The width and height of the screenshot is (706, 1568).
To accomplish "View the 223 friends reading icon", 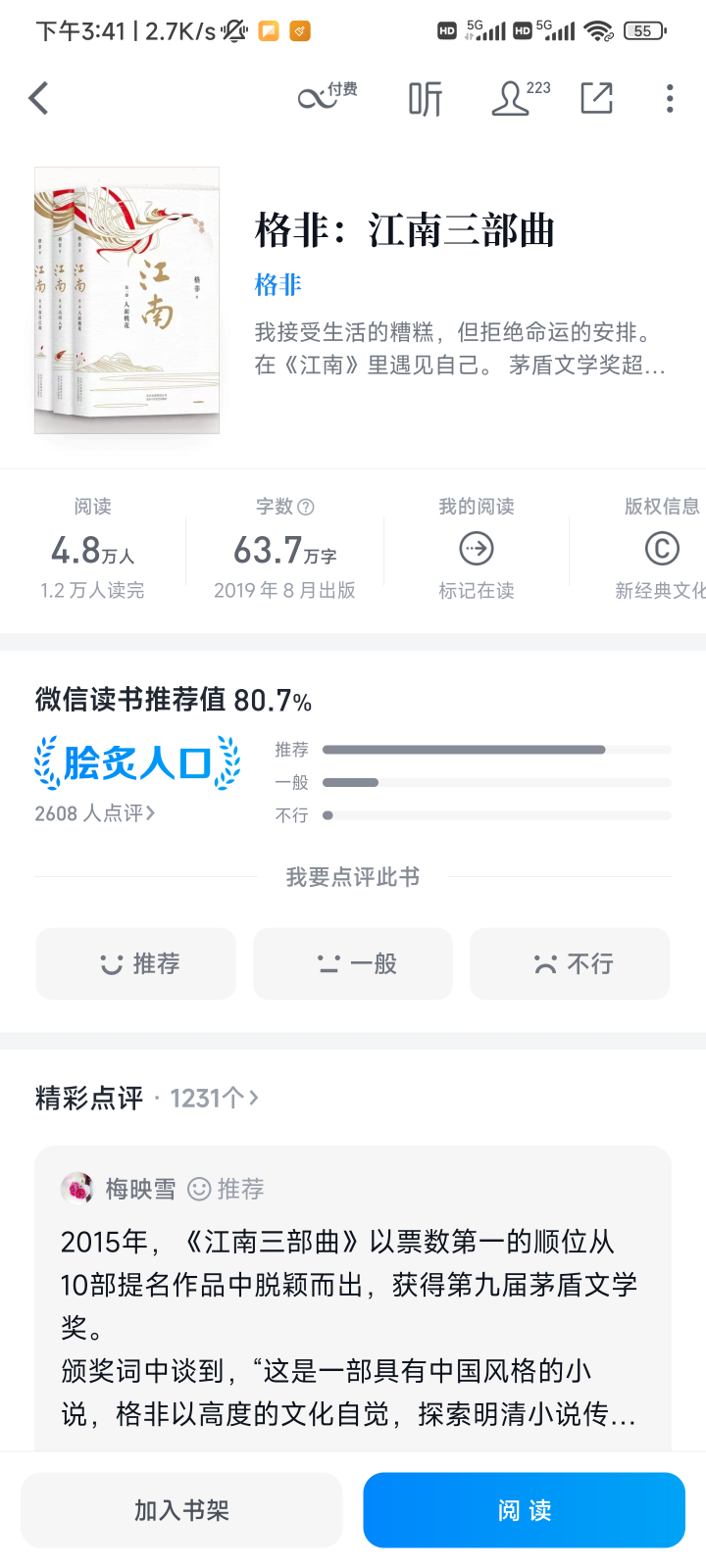I will tap(521, 98).
